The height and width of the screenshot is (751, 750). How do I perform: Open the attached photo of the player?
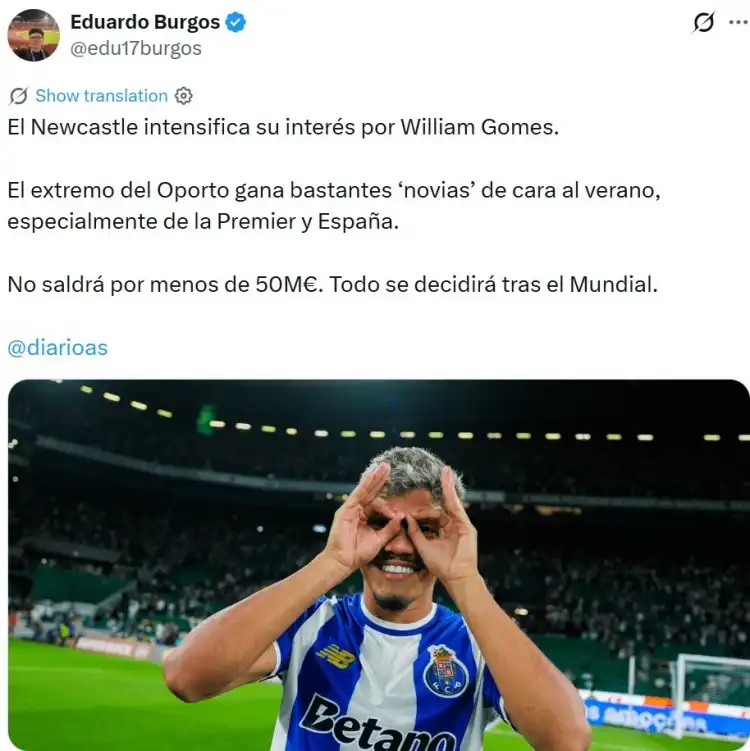[x=378, y=565]
